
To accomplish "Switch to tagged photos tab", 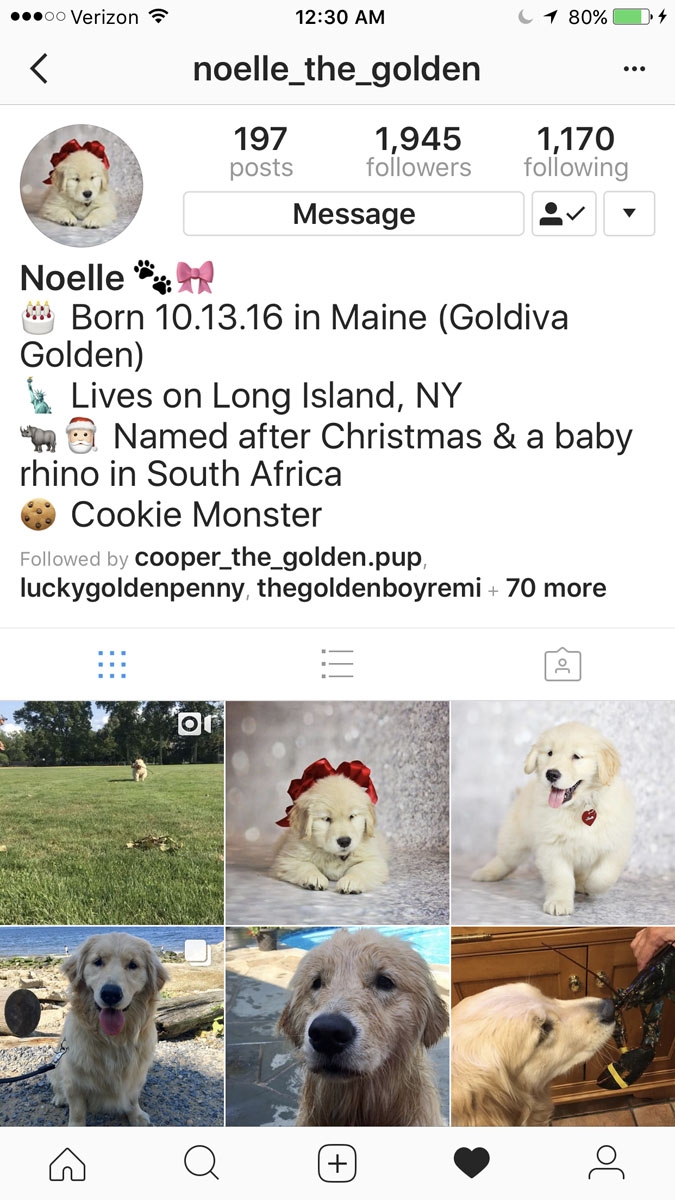I will [562, 664].
